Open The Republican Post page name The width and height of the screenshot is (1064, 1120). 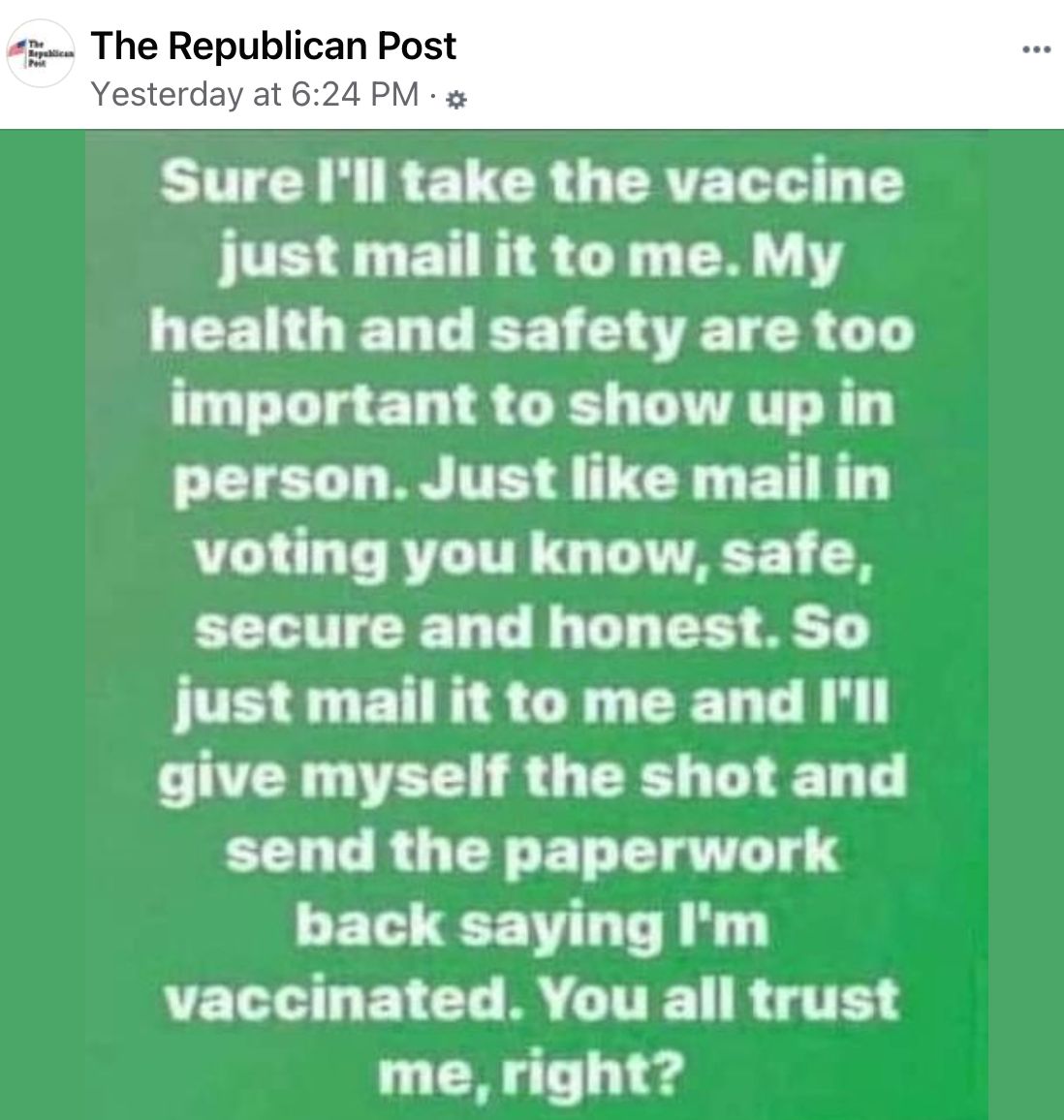(273, 47)
